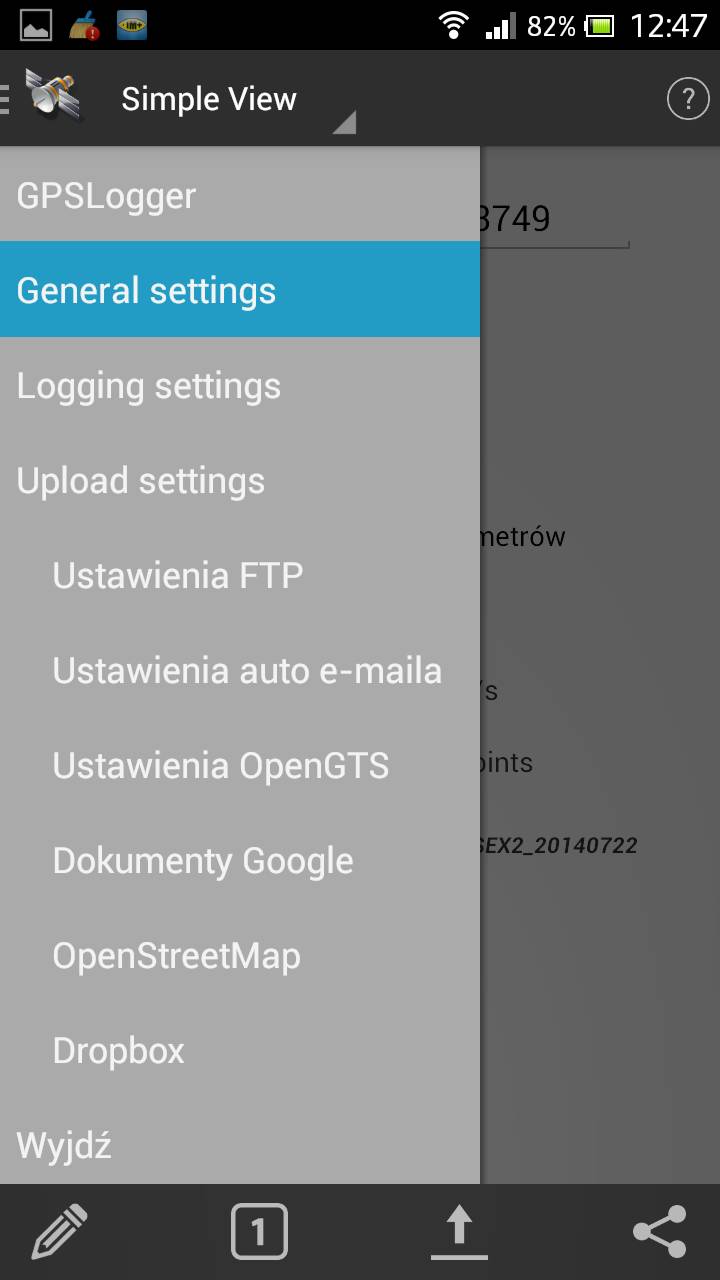Share using the share icon
The height and width of the screenshot is (1280, 720).
pos(660,1231)
